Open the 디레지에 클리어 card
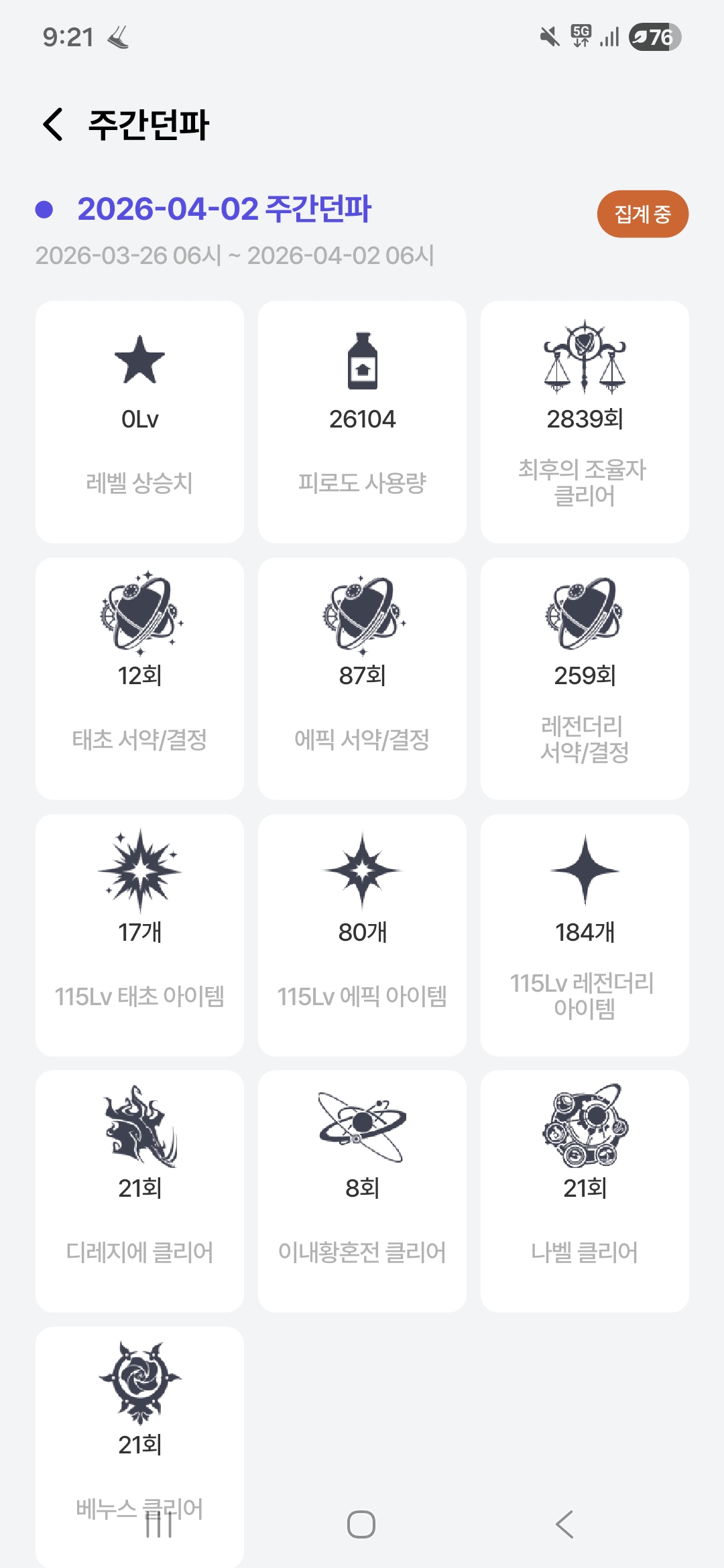This screenshot has height=1568, width=724. [139, 1191]
